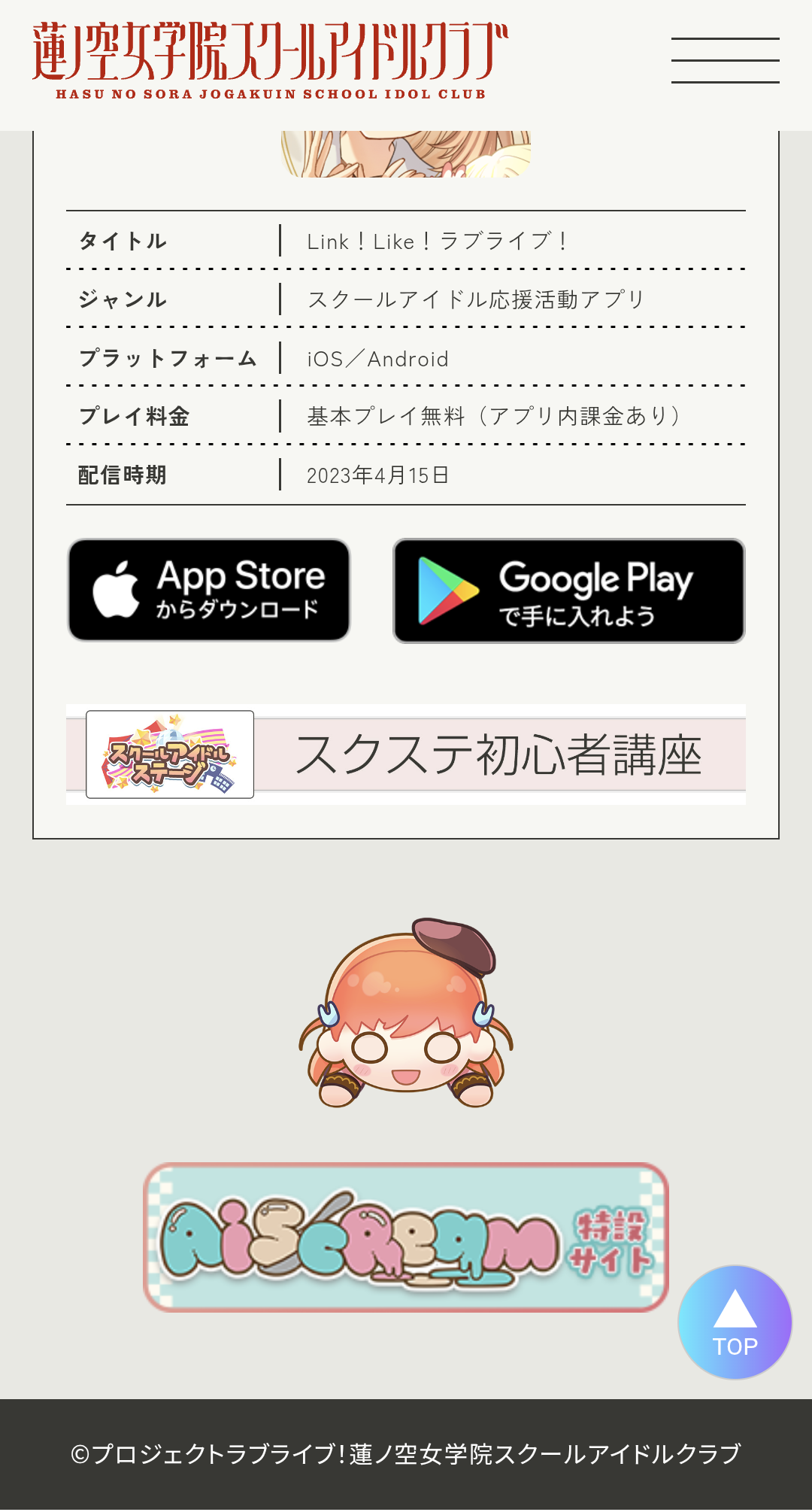Tap the App Store download badge
The width and height of the screenshot is (812, 1512).
[209, 591]
